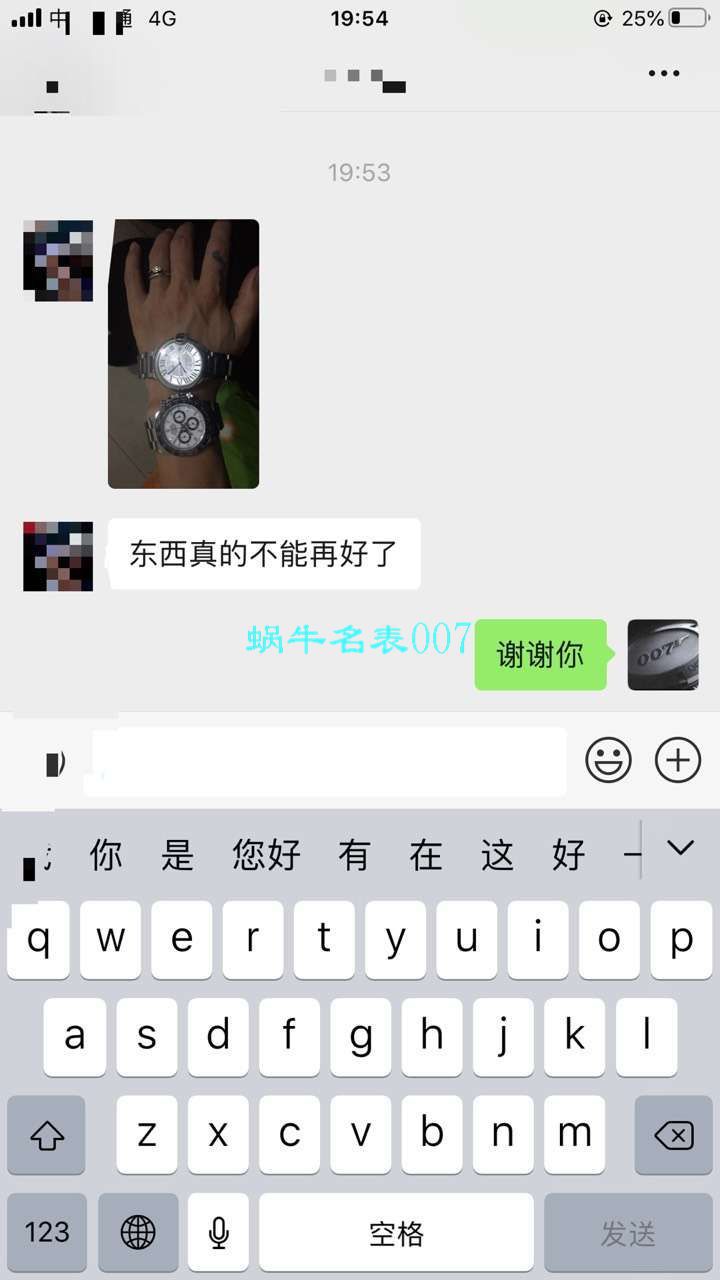Tap the microphone dictation key
Image resolution: width=720 pixels, height=1280 pixels.
click(218, 1232)
